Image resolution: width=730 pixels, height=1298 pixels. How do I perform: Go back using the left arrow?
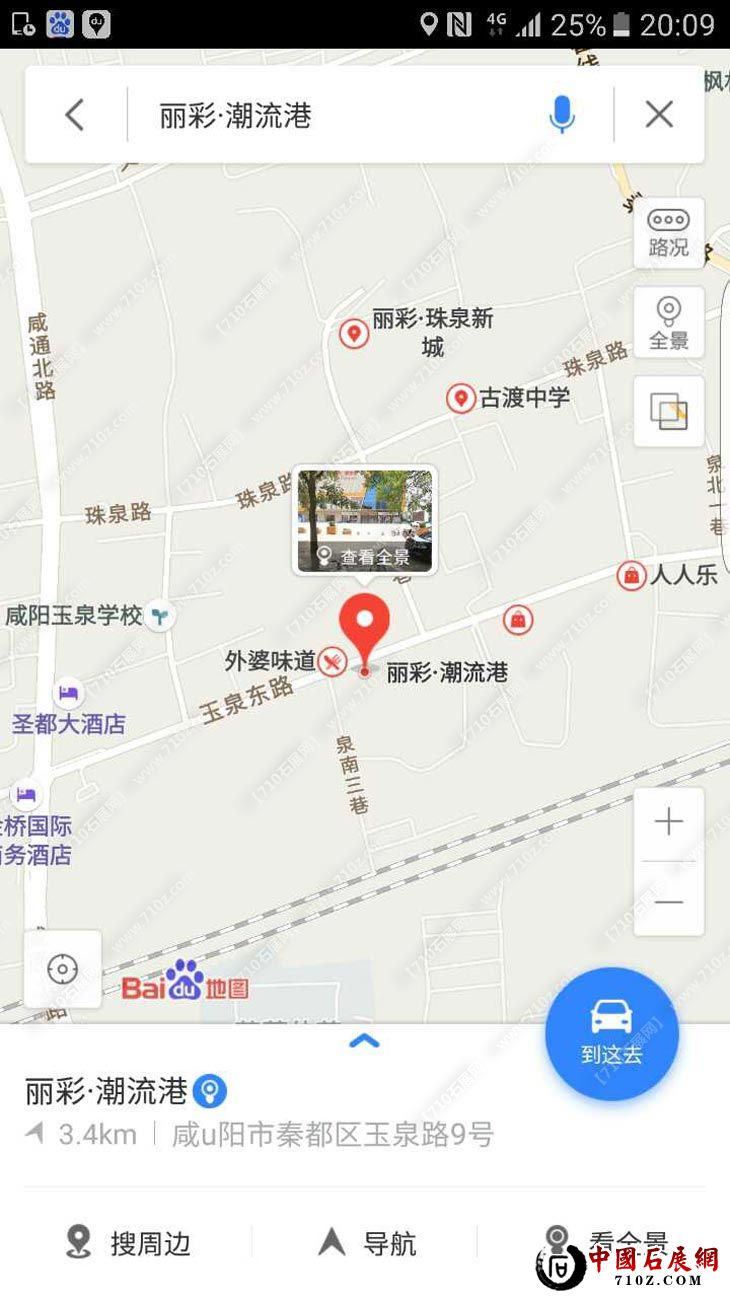tap(73, 114)
